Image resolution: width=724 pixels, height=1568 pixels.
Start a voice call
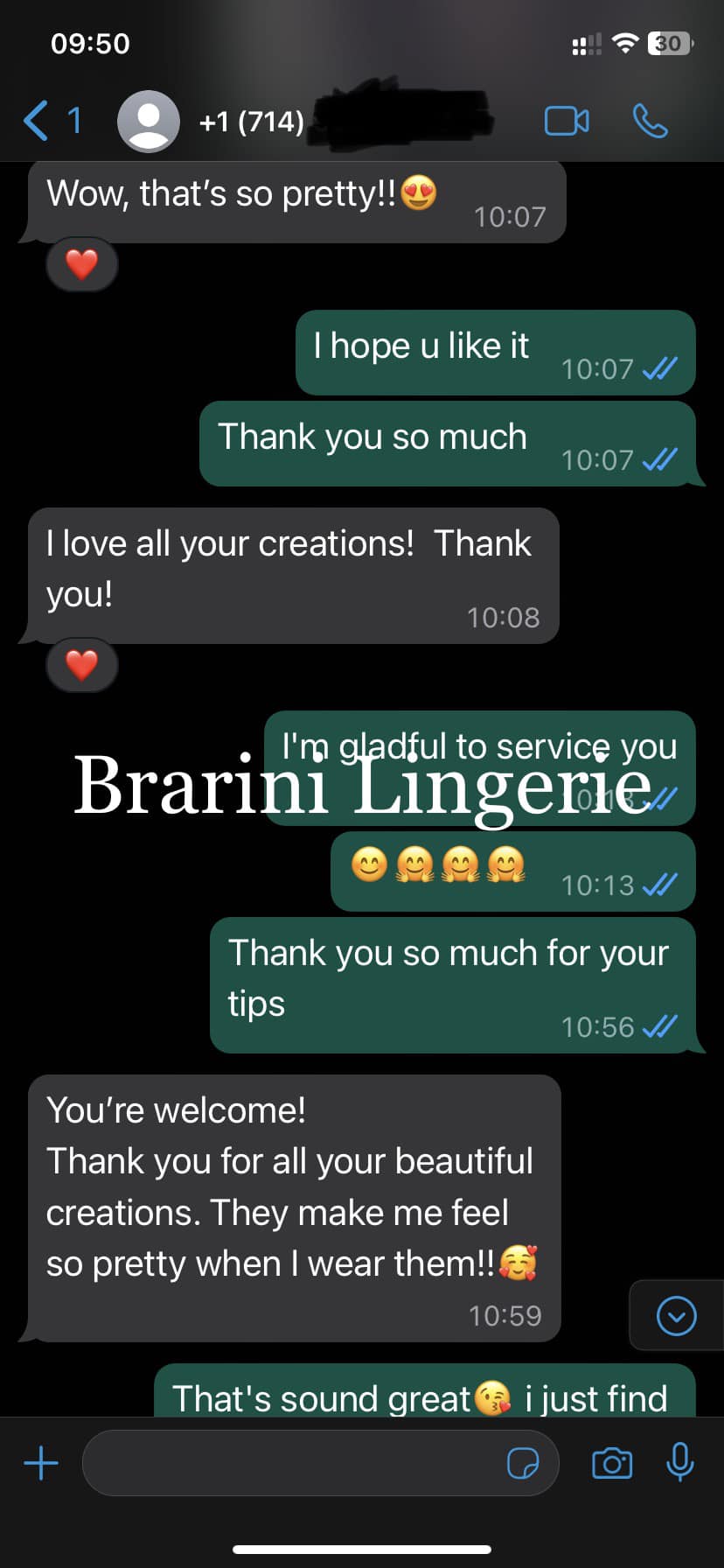[x=650, y=121]
